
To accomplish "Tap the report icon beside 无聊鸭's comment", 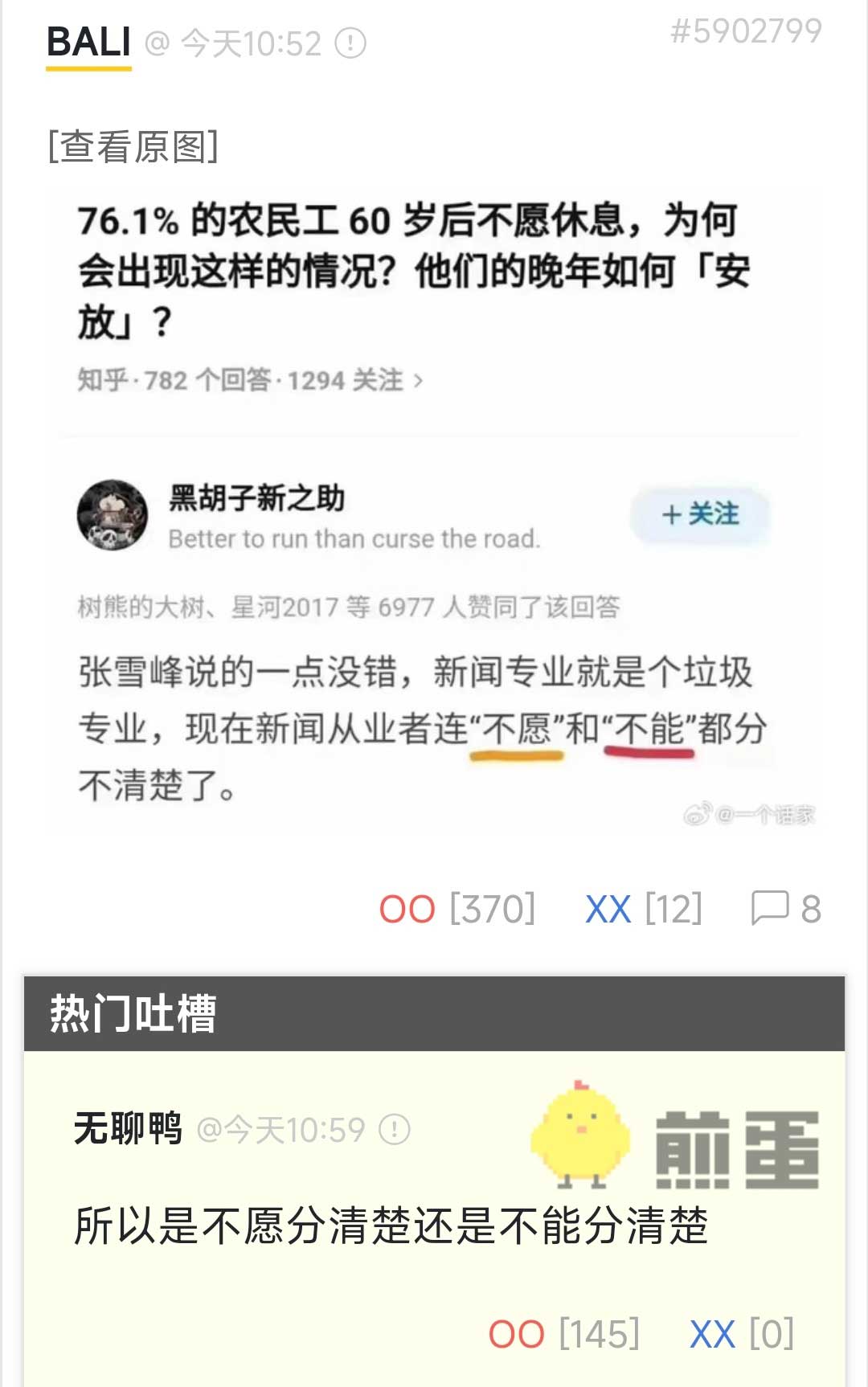I will tap(395, 1130).
